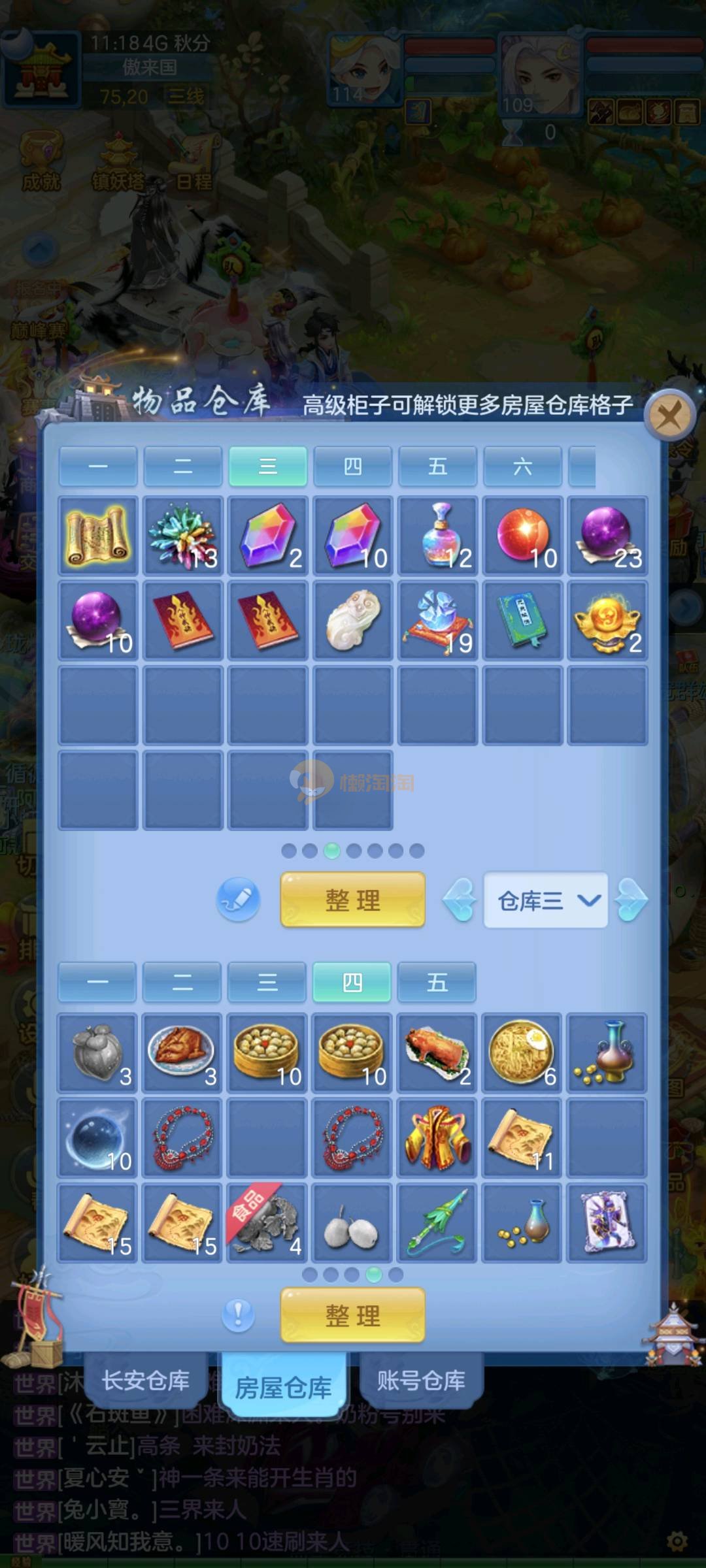The image size is (706, 1568).
Task: Select the 房屋仓库 tab
Action: 283,1386
